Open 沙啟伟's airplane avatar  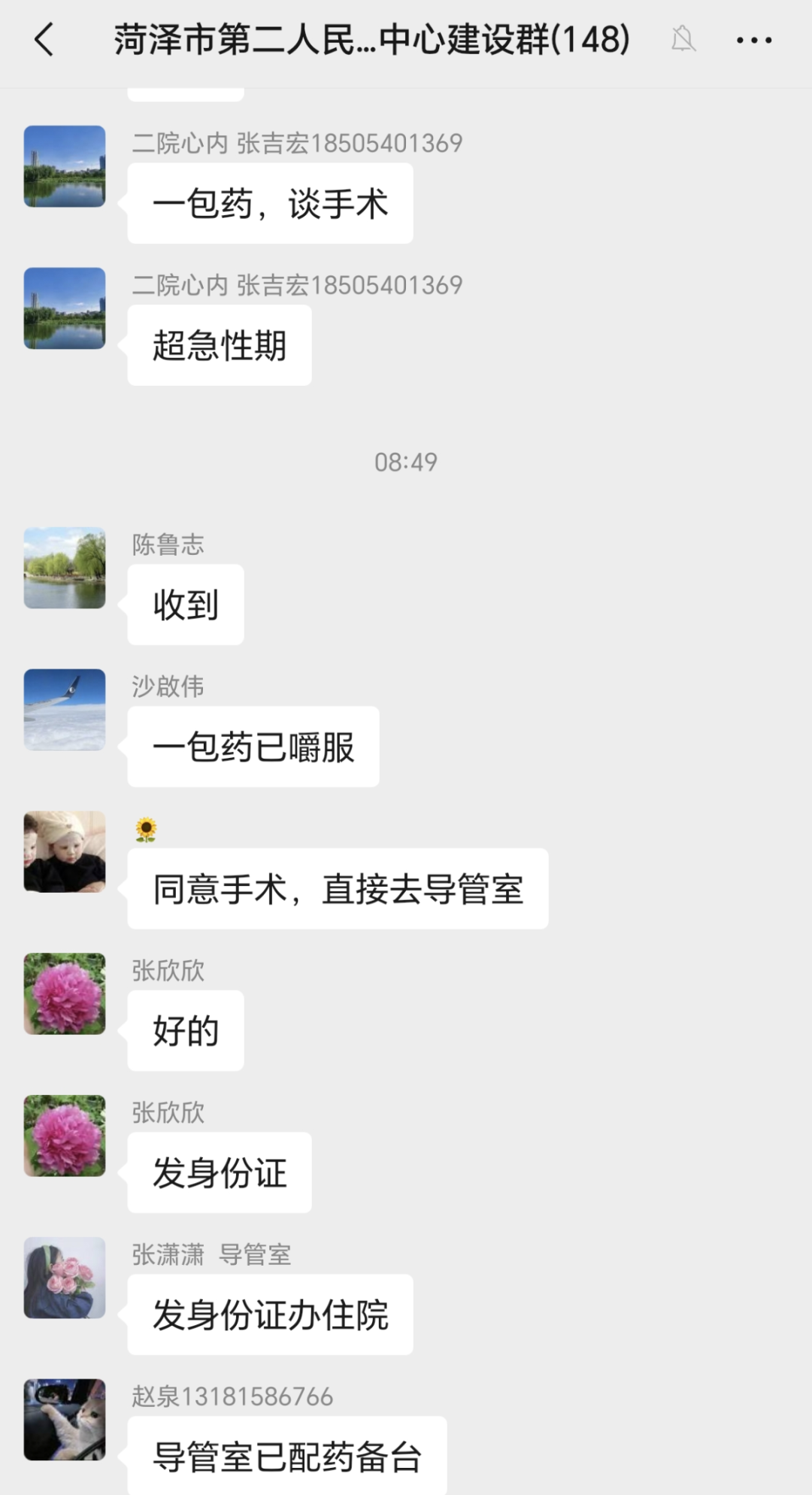pyautogui.click(x=65, y=710)
